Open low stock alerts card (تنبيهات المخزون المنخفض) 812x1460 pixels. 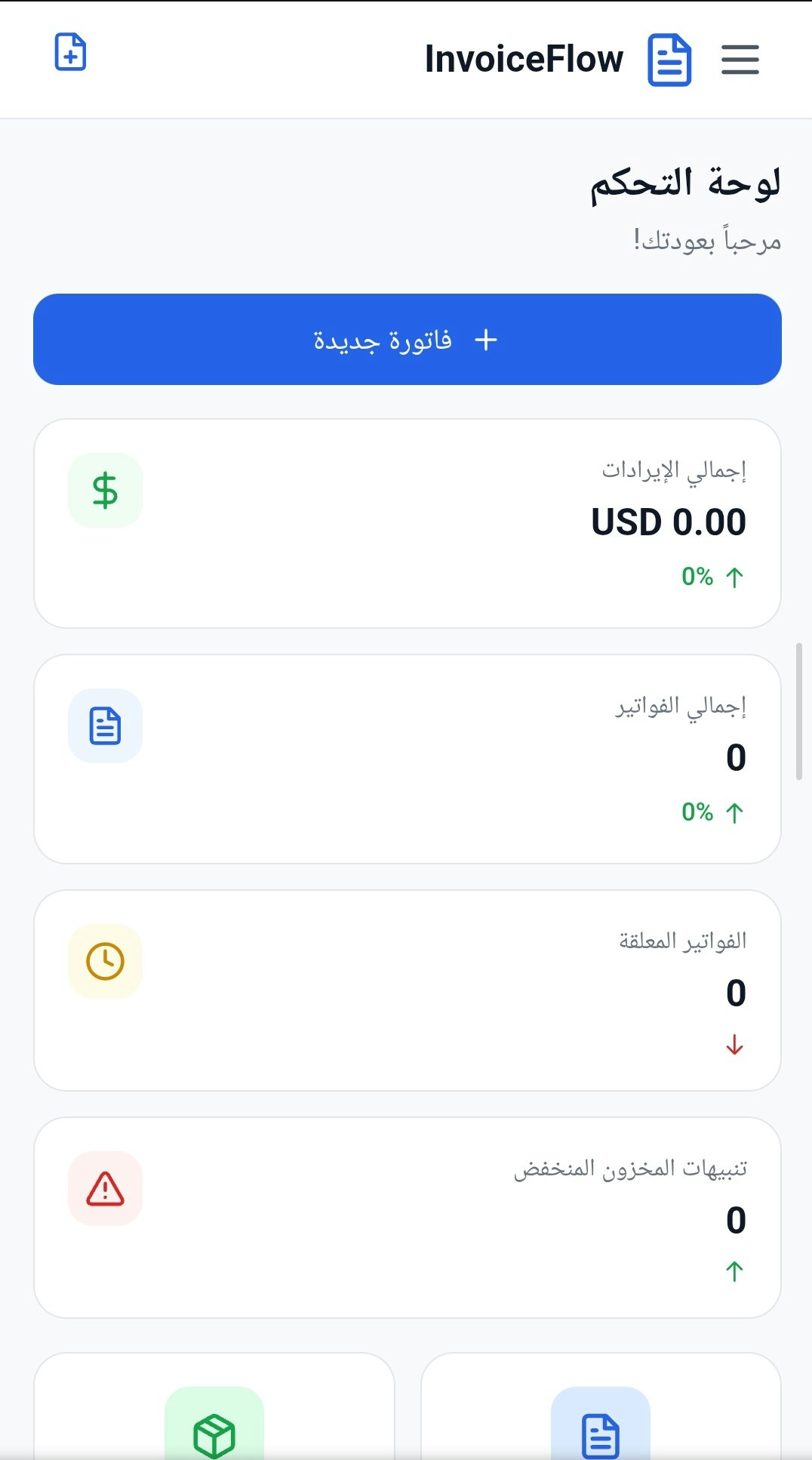point(407,1218)
